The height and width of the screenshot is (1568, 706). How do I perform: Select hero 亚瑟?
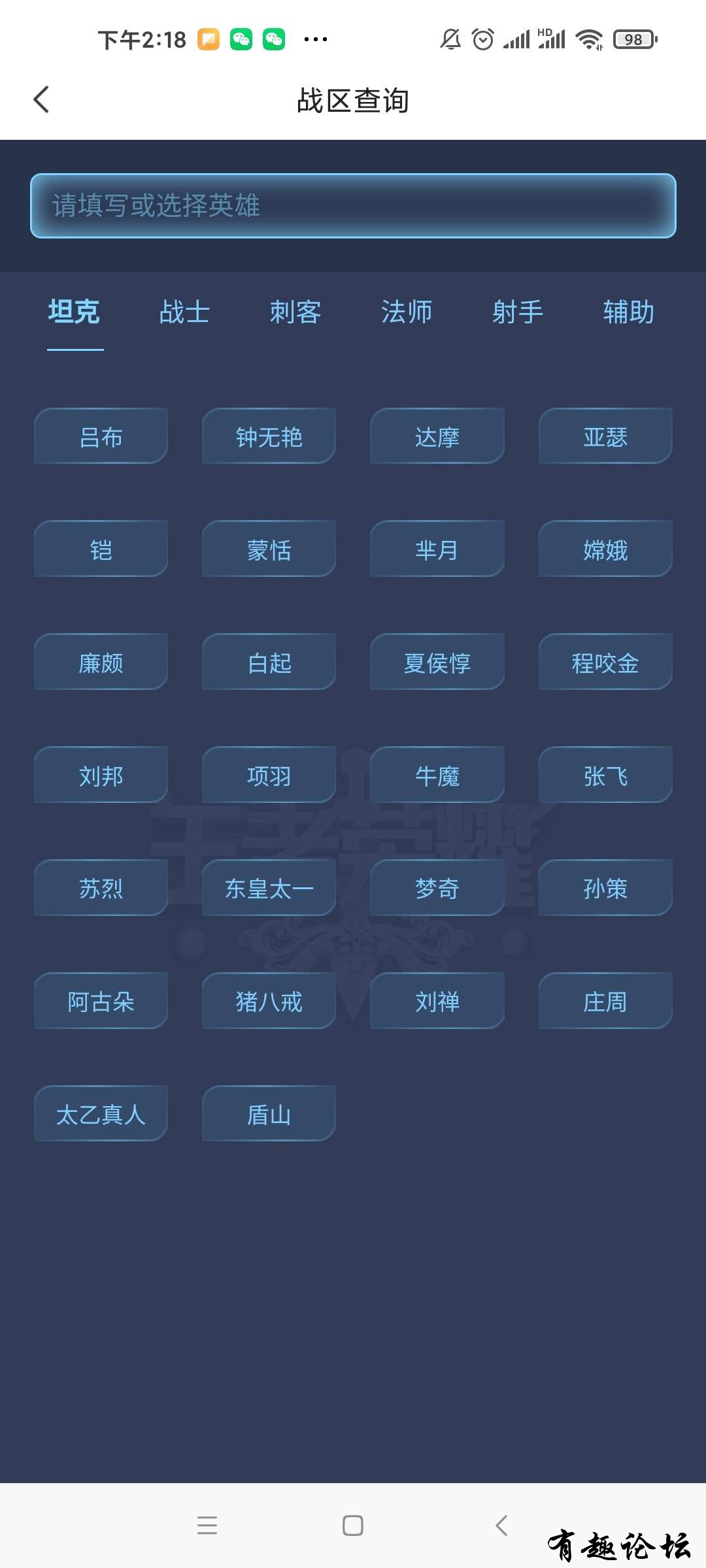click(605, 436)
